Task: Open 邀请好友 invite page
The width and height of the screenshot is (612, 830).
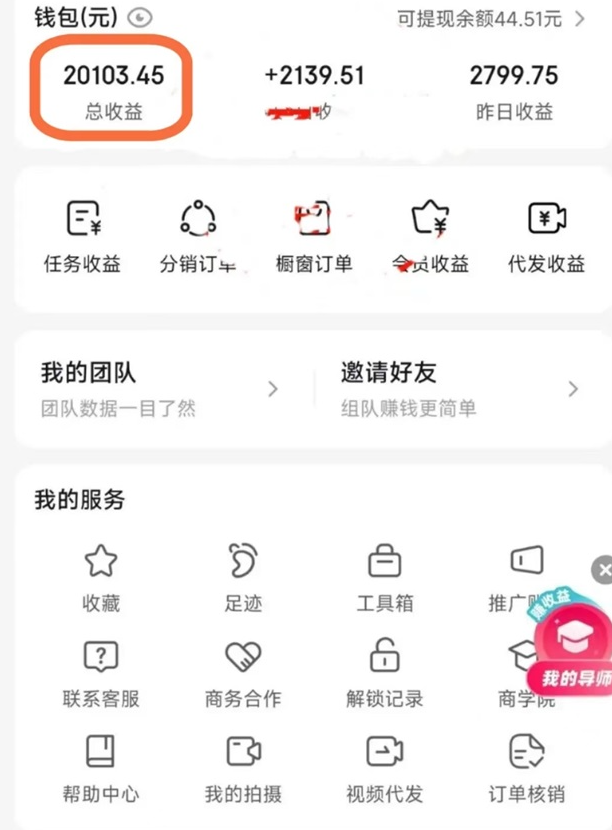Action: (x=460, y=389)
